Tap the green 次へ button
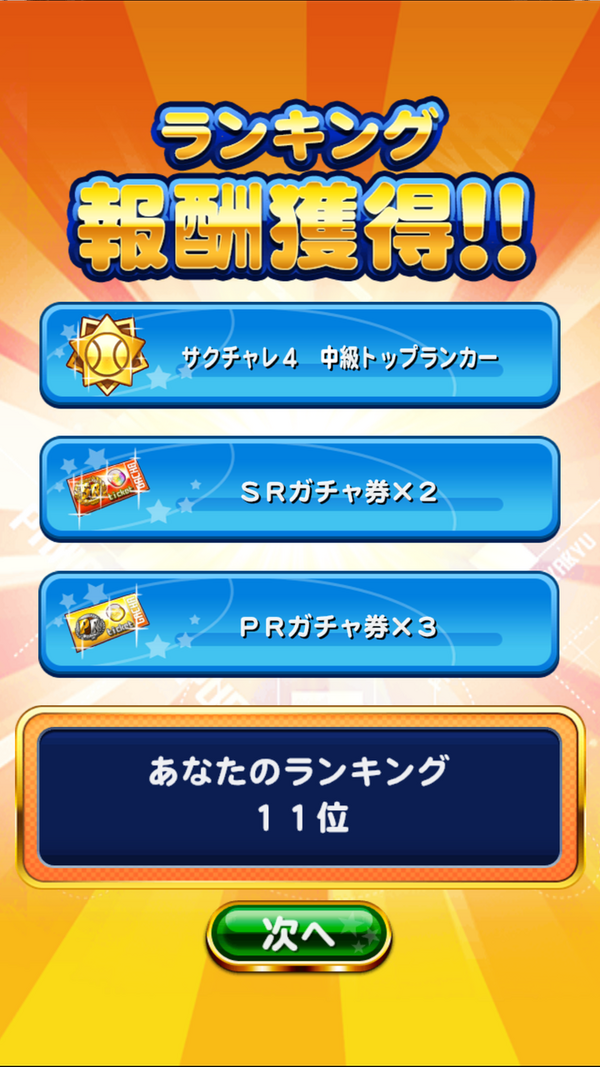This screenshot has height=1067, width=600. coord(298,935)
